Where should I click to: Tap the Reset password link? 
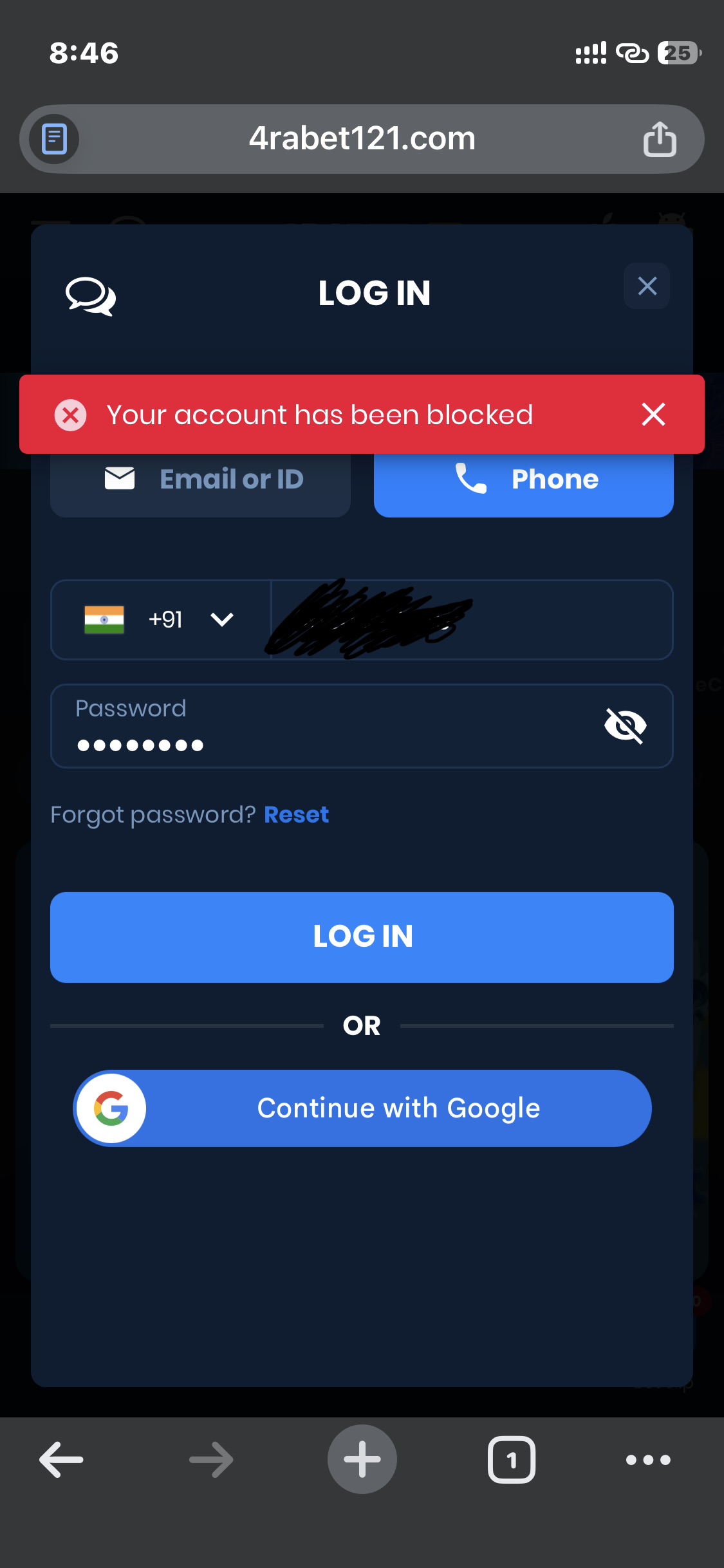coord(296,815)
